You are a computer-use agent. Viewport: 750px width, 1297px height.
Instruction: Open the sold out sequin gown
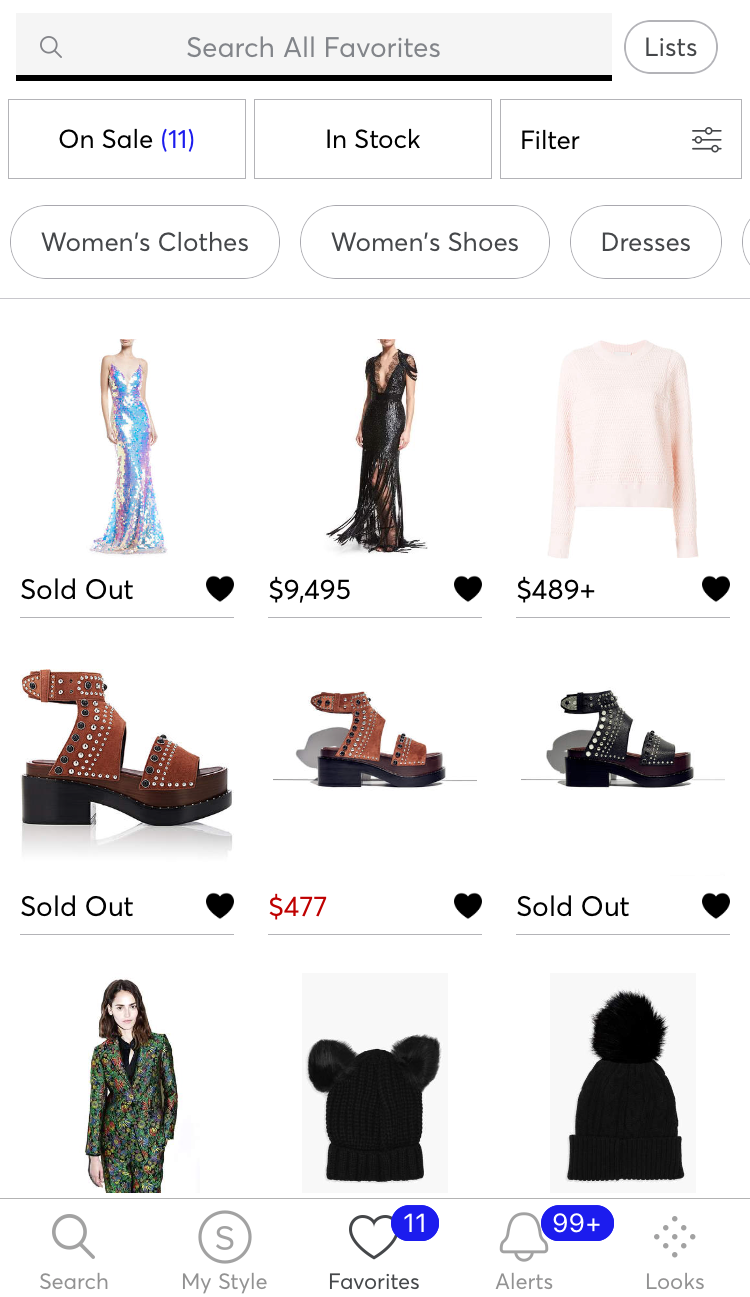click(x=127, y=445)
